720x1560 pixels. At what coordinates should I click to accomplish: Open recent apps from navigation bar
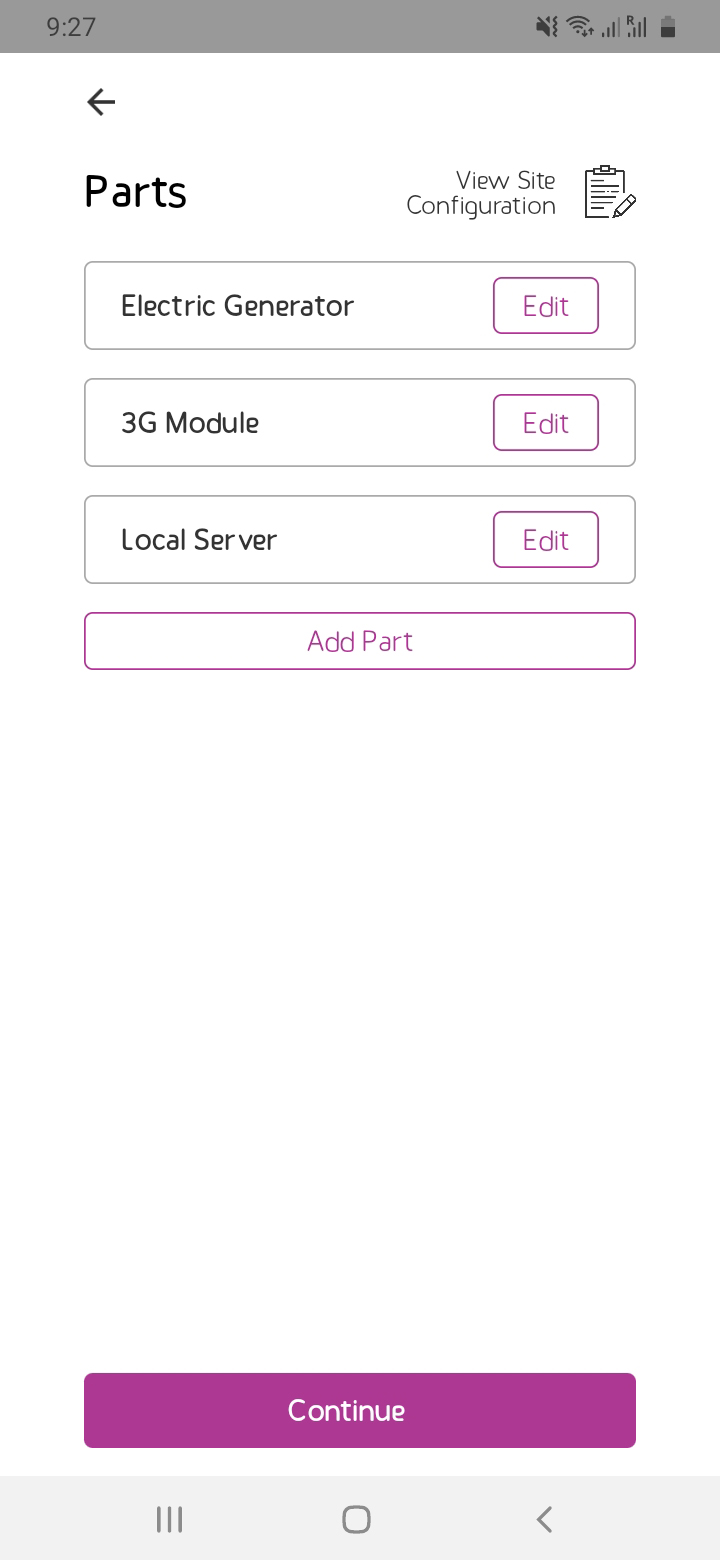pos(170,1520)
